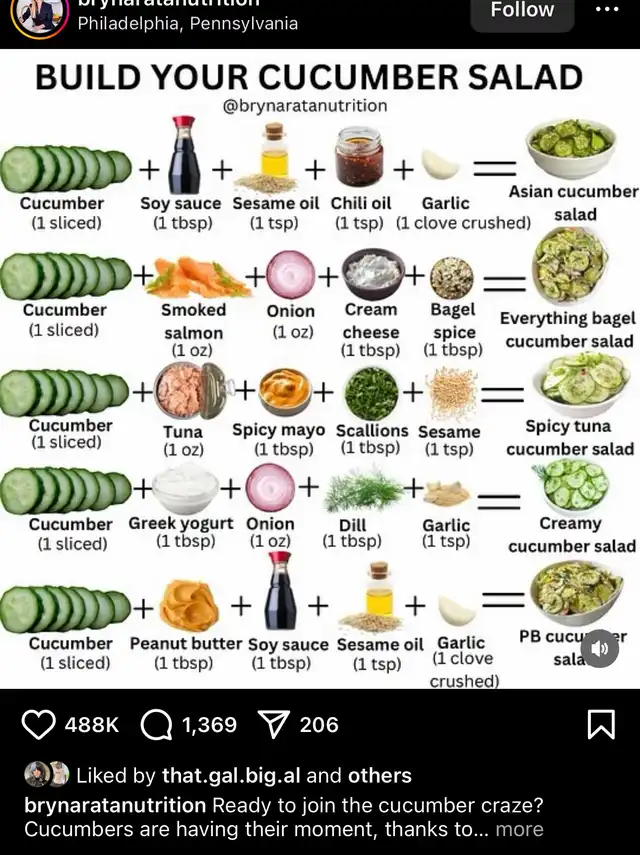The width and height of the screenshot is (640, 855).
Task: Open the Philadelphia, Pennsylvania location
Action: pos(187,23)
